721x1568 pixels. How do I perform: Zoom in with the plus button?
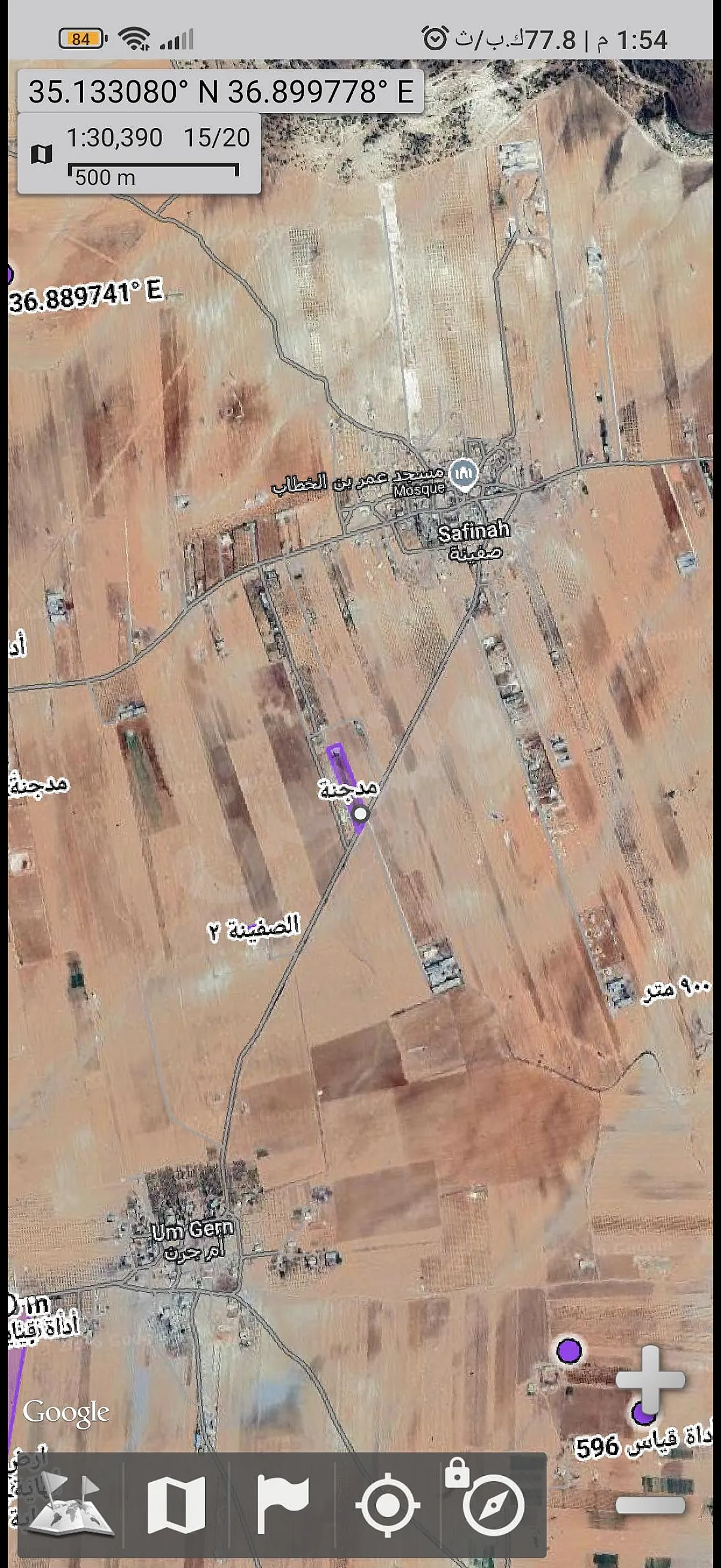(x=650, y=1380)
